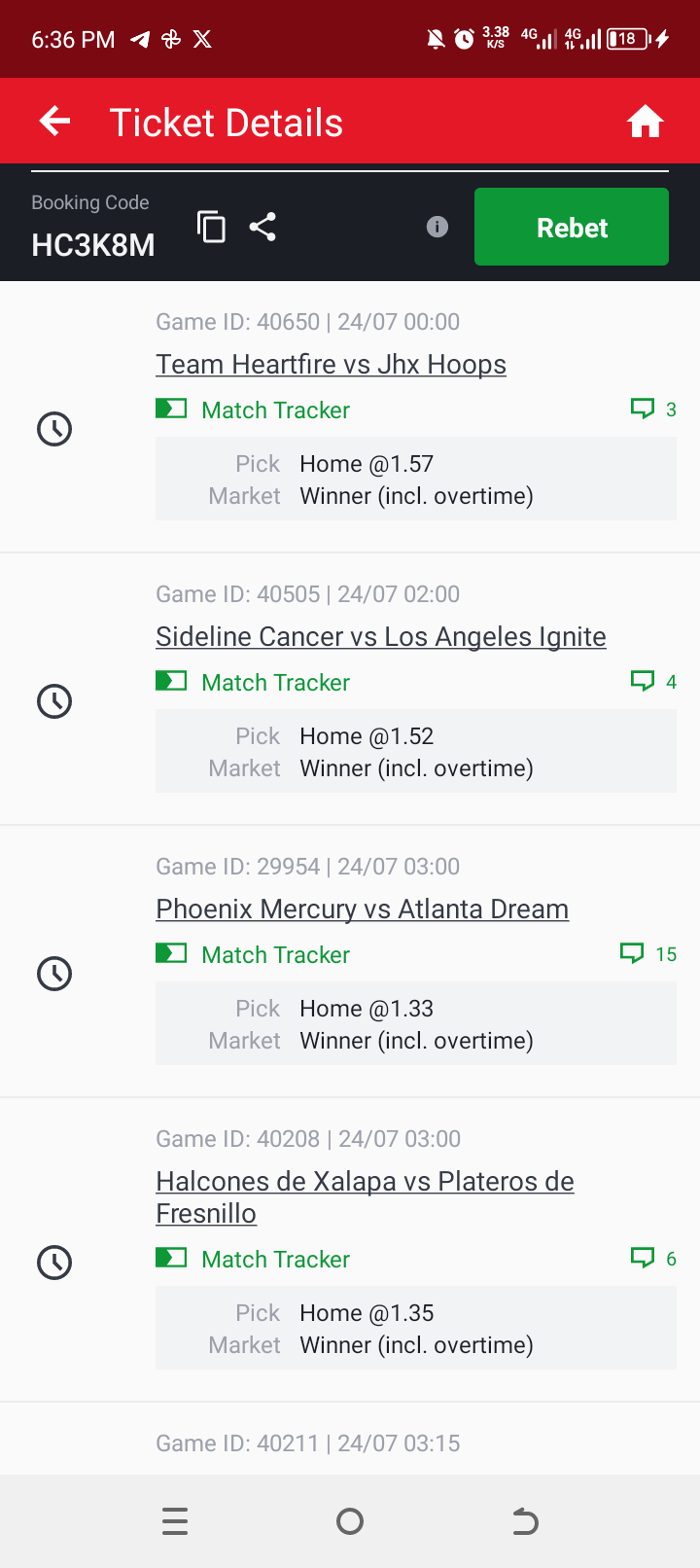Open Match Tracker for Sideline Cancer game
Viewport: 700px width, 1568px height.
coord(253,682)
